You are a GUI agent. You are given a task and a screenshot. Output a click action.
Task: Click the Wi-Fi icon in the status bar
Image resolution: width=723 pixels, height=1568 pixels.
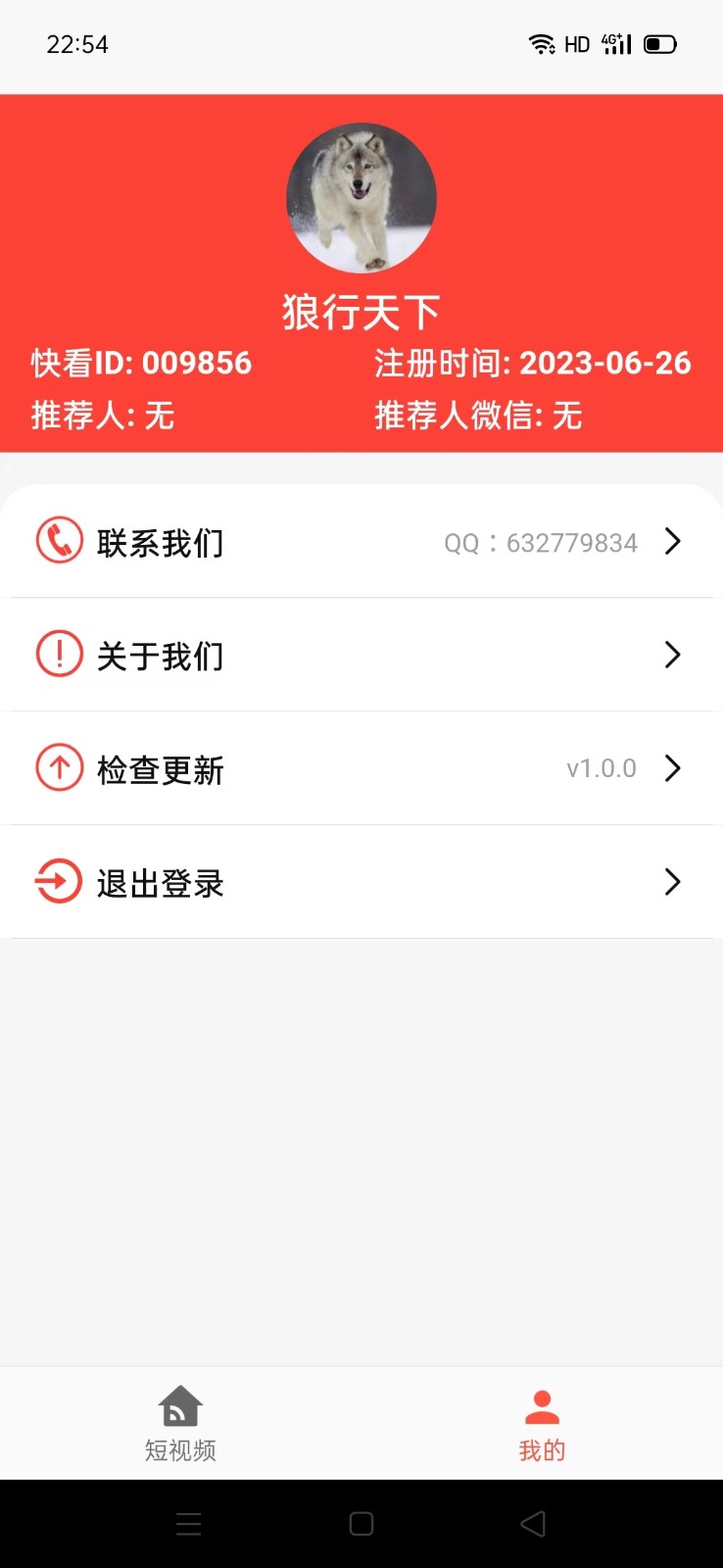542,43
